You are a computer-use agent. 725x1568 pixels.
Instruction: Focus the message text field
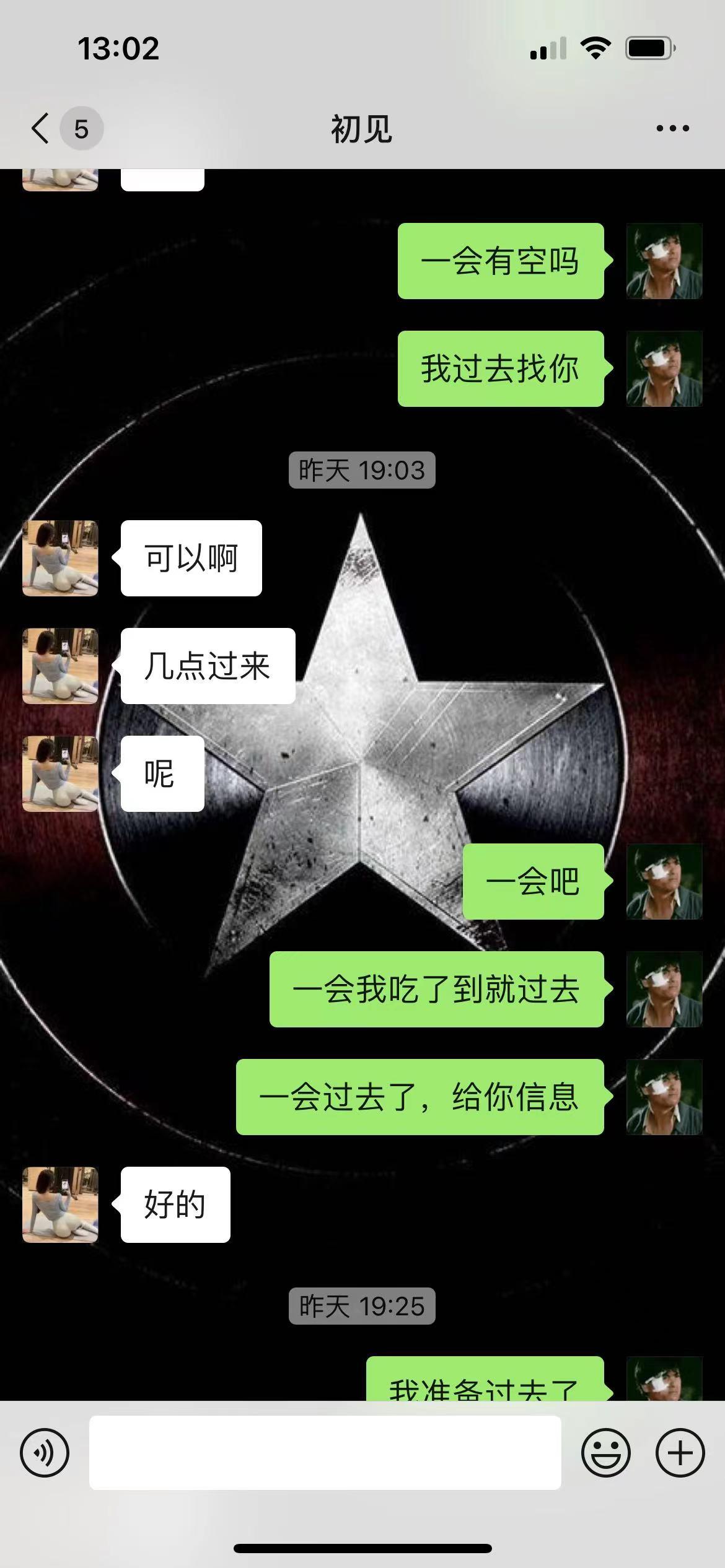[x=325, y=1453]
